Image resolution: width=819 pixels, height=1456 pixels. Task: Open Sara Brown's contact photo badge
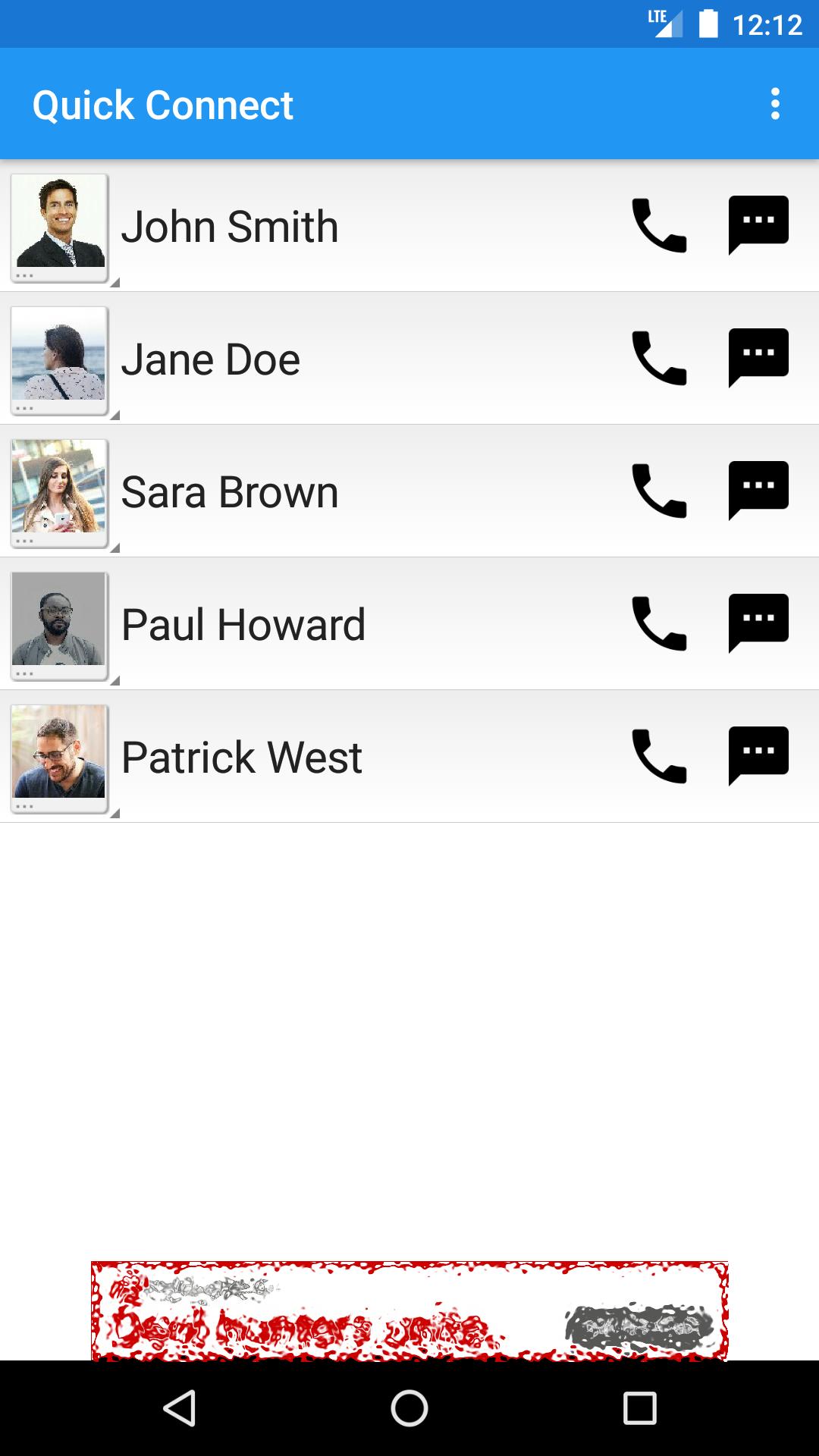pyautogui.click(x=59, y=492)
